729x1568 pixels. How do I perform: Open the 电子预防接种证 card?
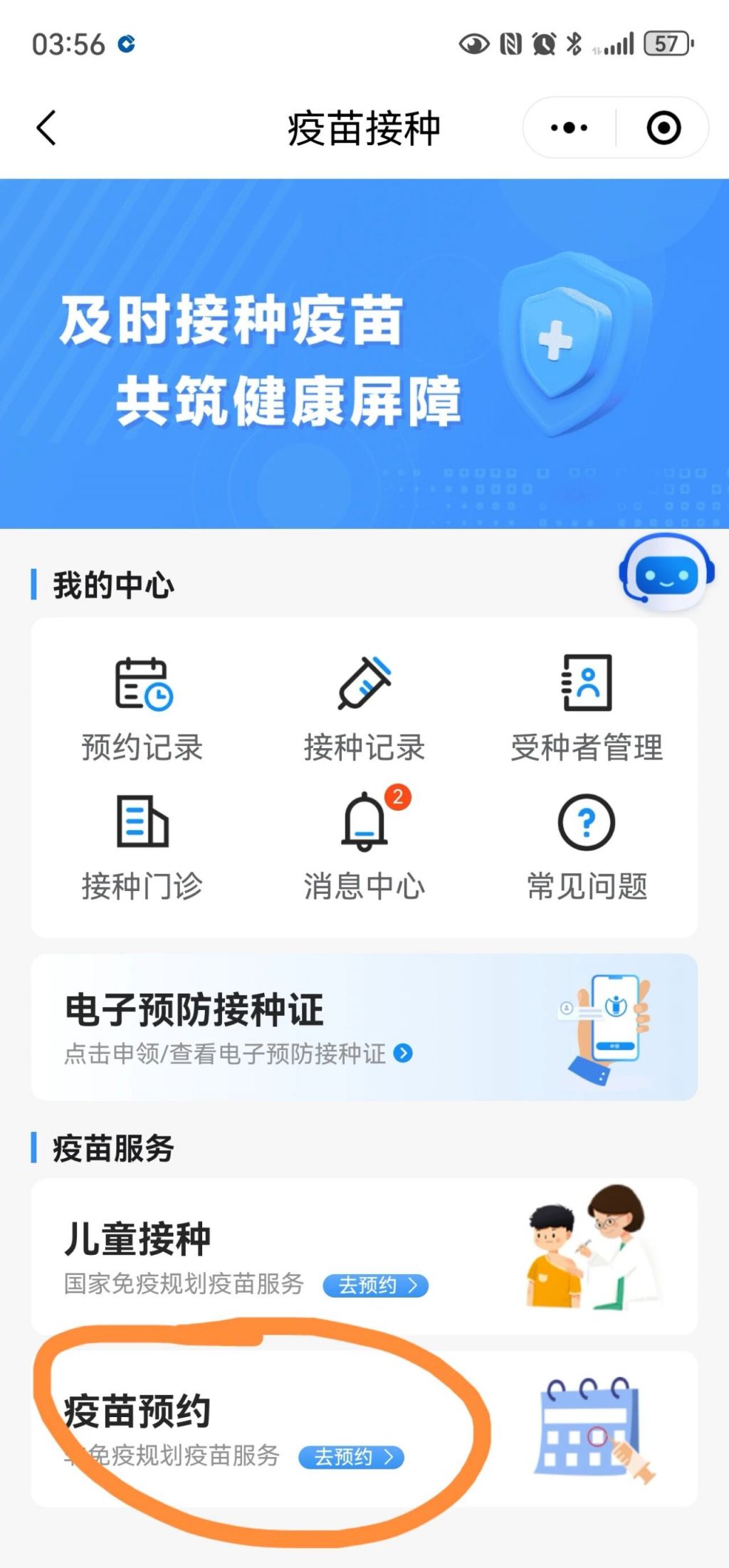pos(364,1027)
